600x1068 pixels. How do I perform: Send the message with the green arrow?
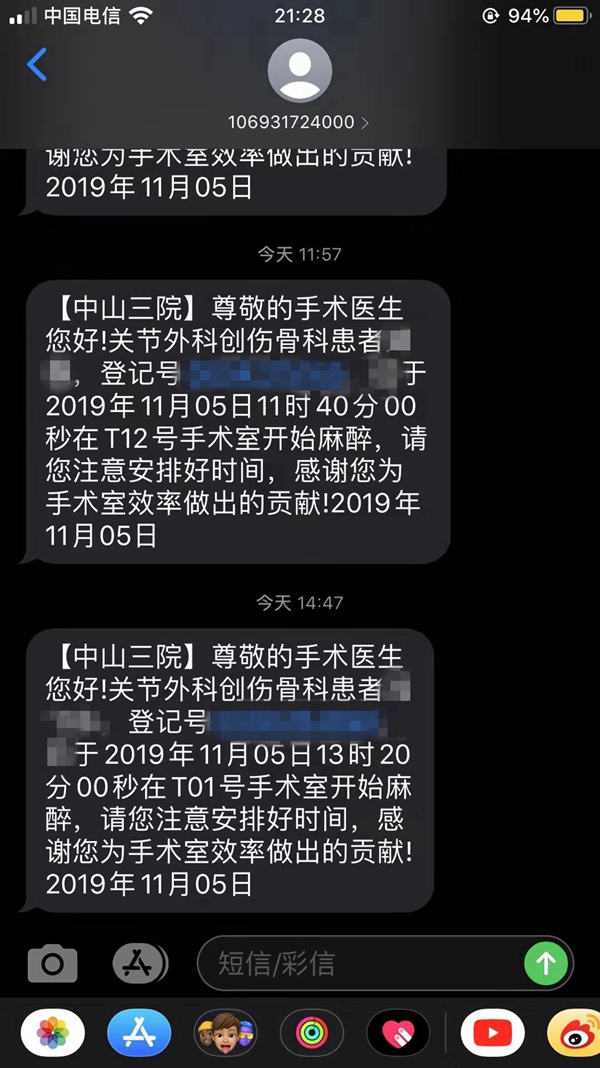click(x=546, y=964)
